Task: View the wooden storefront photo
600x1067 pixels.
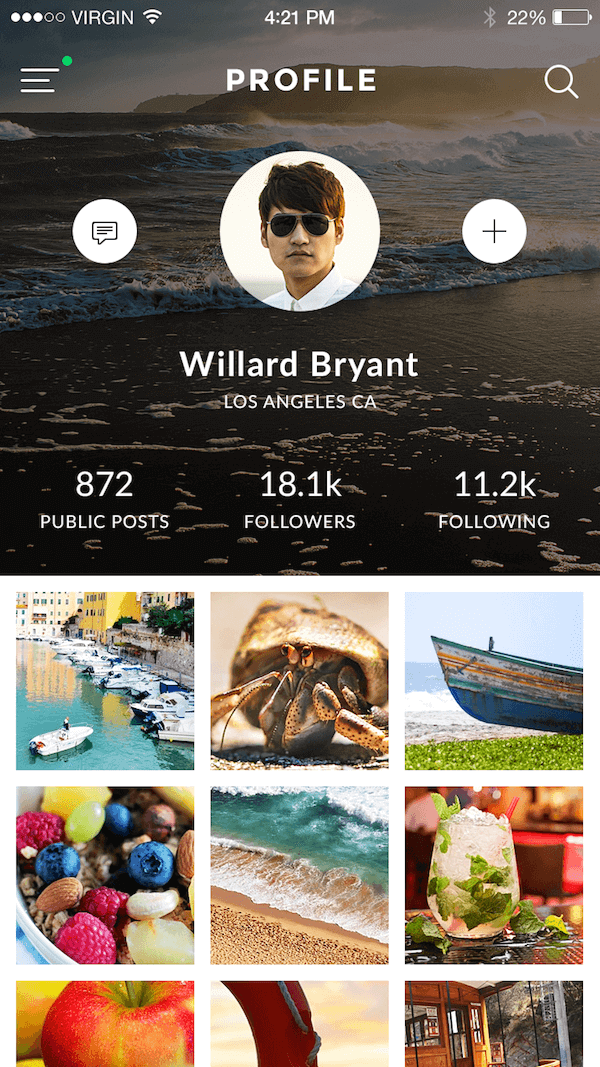Action: pyautogui.click(x=493, y=1023)
